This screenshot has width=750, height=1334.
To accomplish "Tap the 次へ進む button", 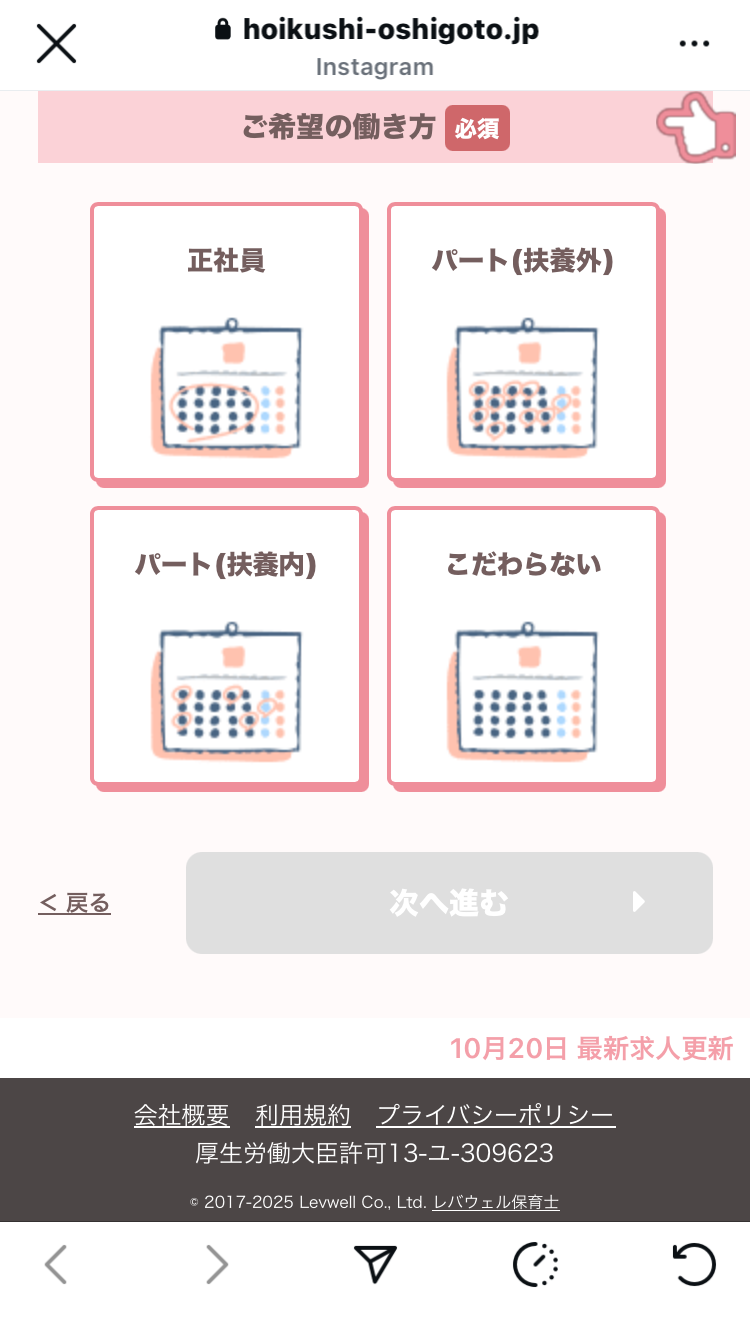I will click(x=449, y=903).
